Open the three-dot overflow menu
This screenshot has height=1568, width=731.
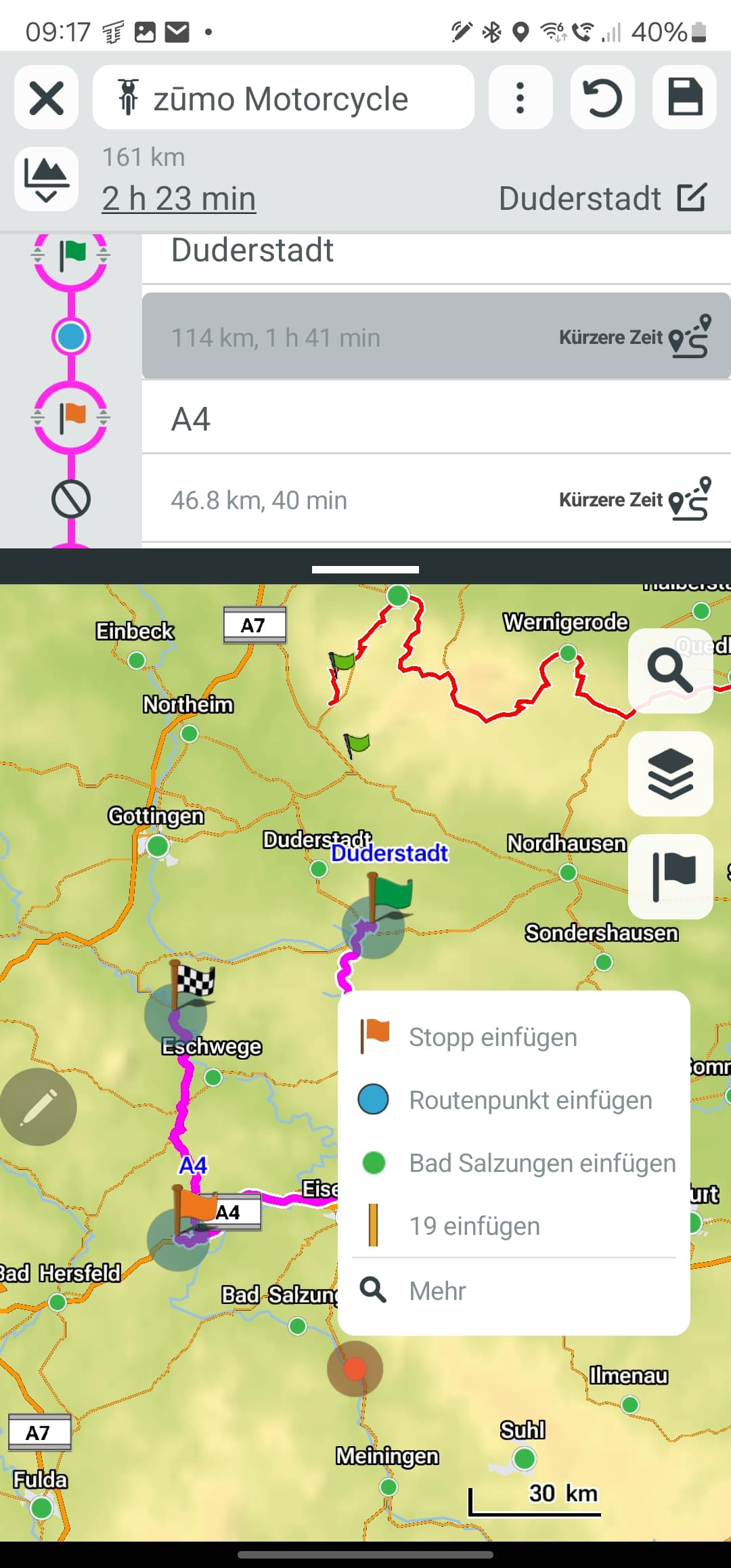[x=520, y=97]
